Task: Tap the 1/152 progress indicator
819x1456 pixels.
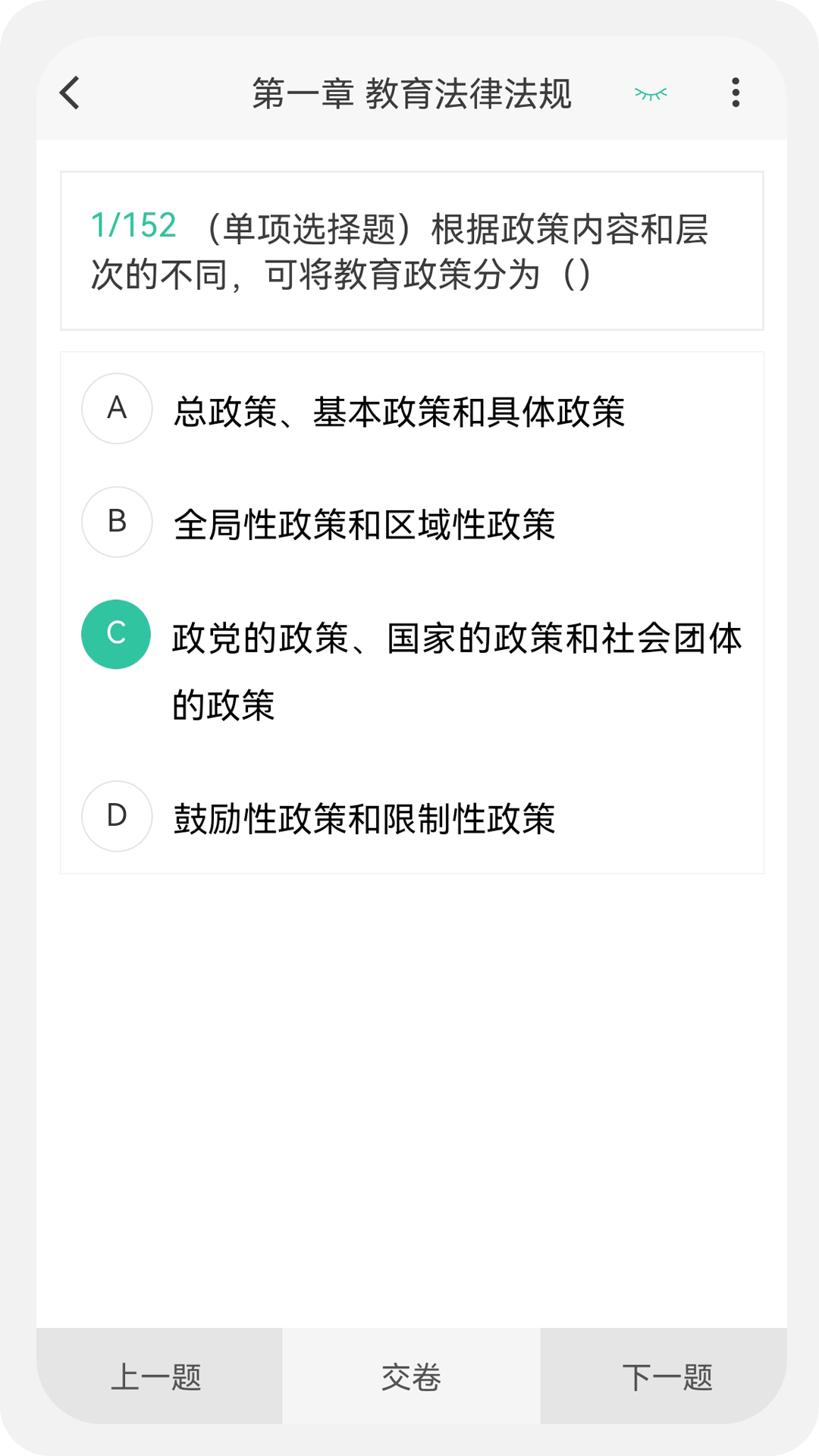Action: tap(132, 224)
